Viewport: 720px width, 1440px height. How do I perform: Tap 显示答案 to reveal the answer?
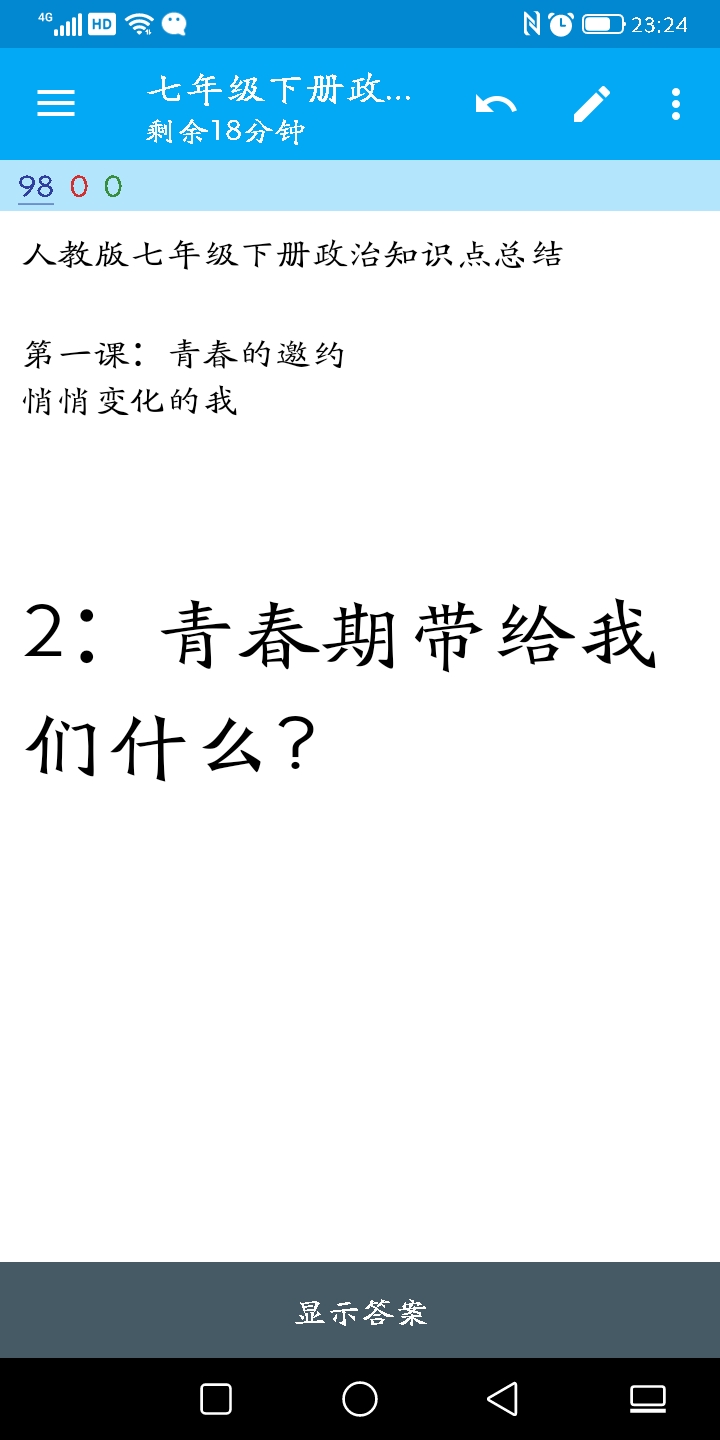coord(360,1310)
